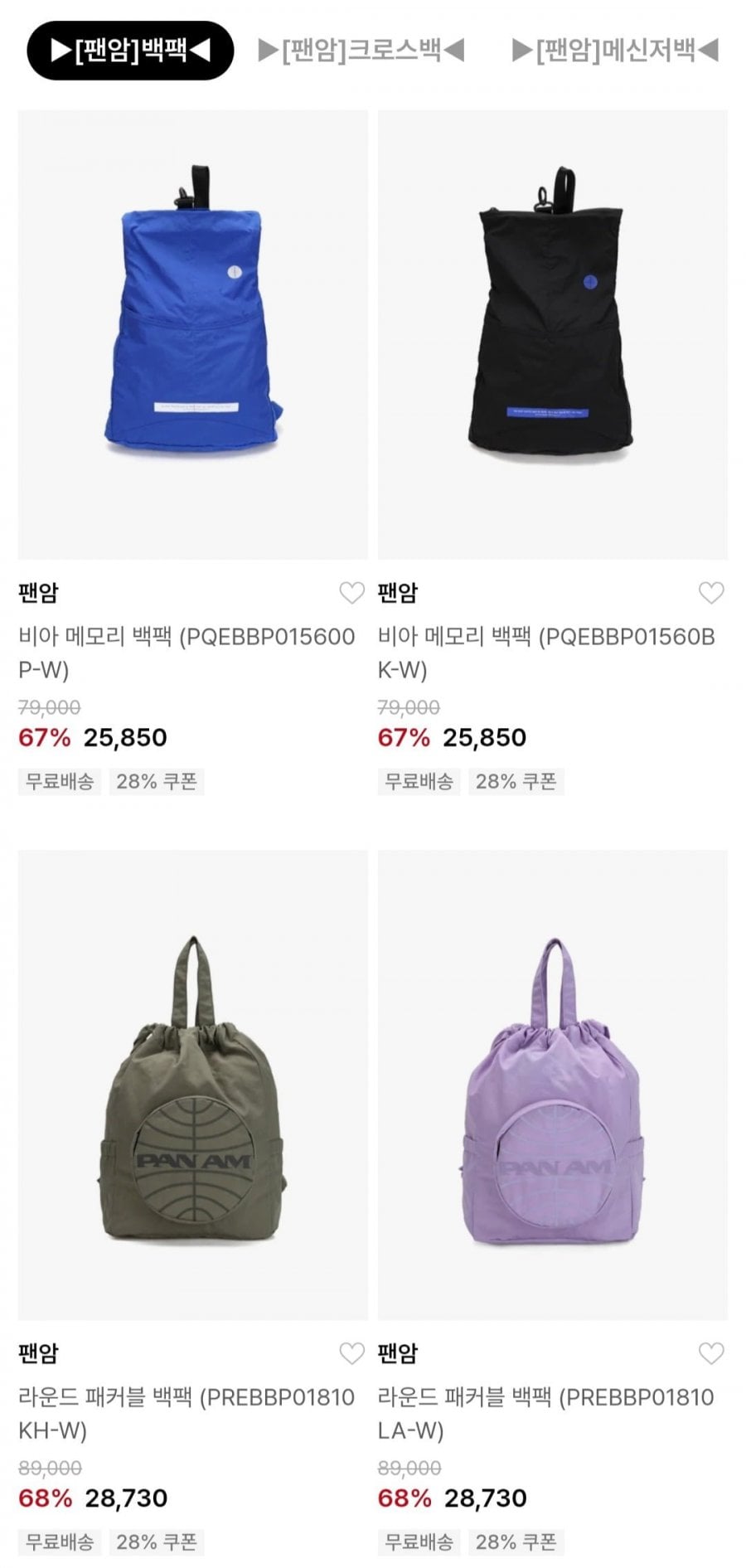Open the lavender 라운드 패커블 백팩 product image
The image size is (746, 1568).
552,1084
